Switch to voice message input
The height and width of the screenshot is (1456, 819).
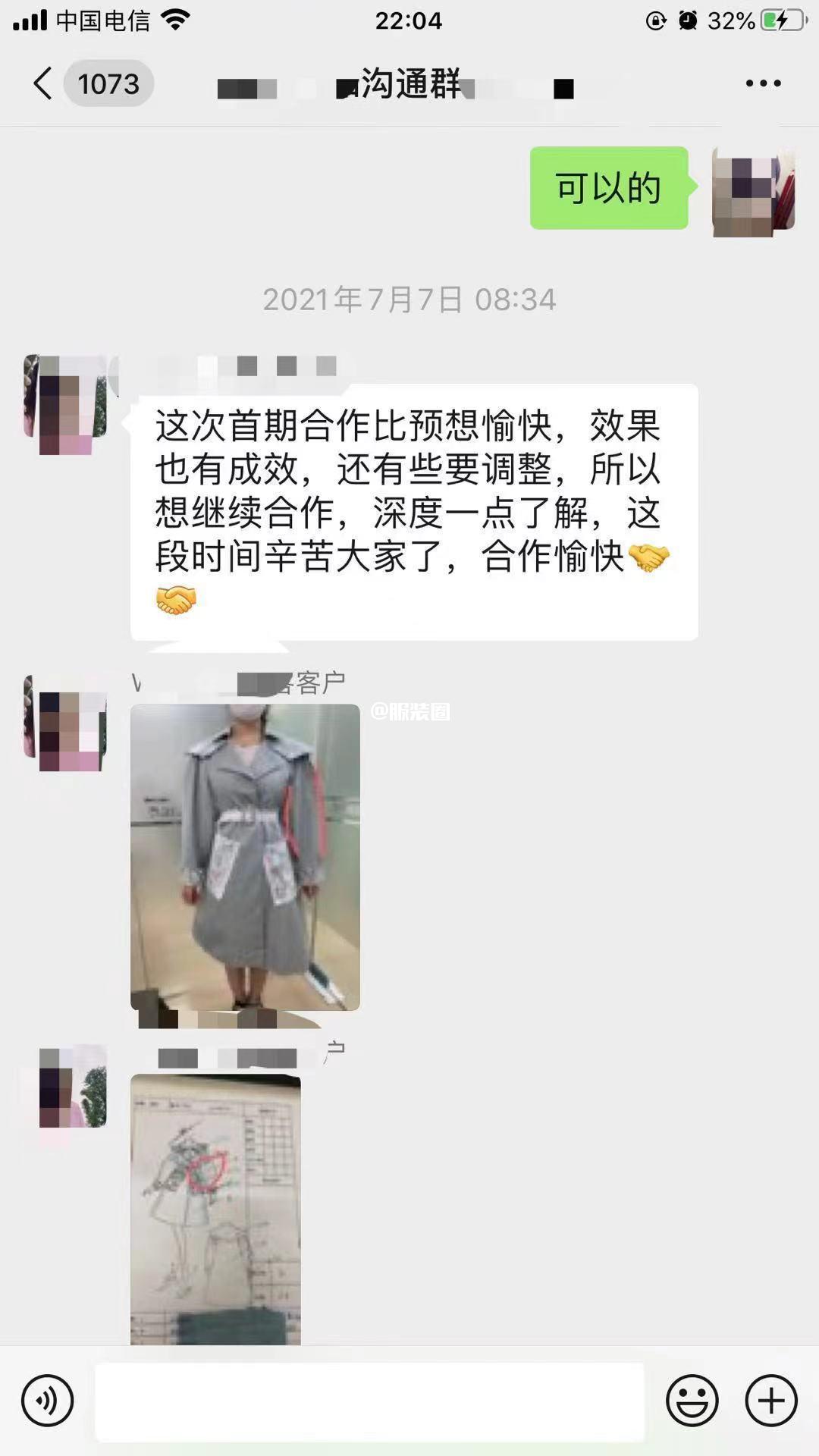[x=48, y=1401]
